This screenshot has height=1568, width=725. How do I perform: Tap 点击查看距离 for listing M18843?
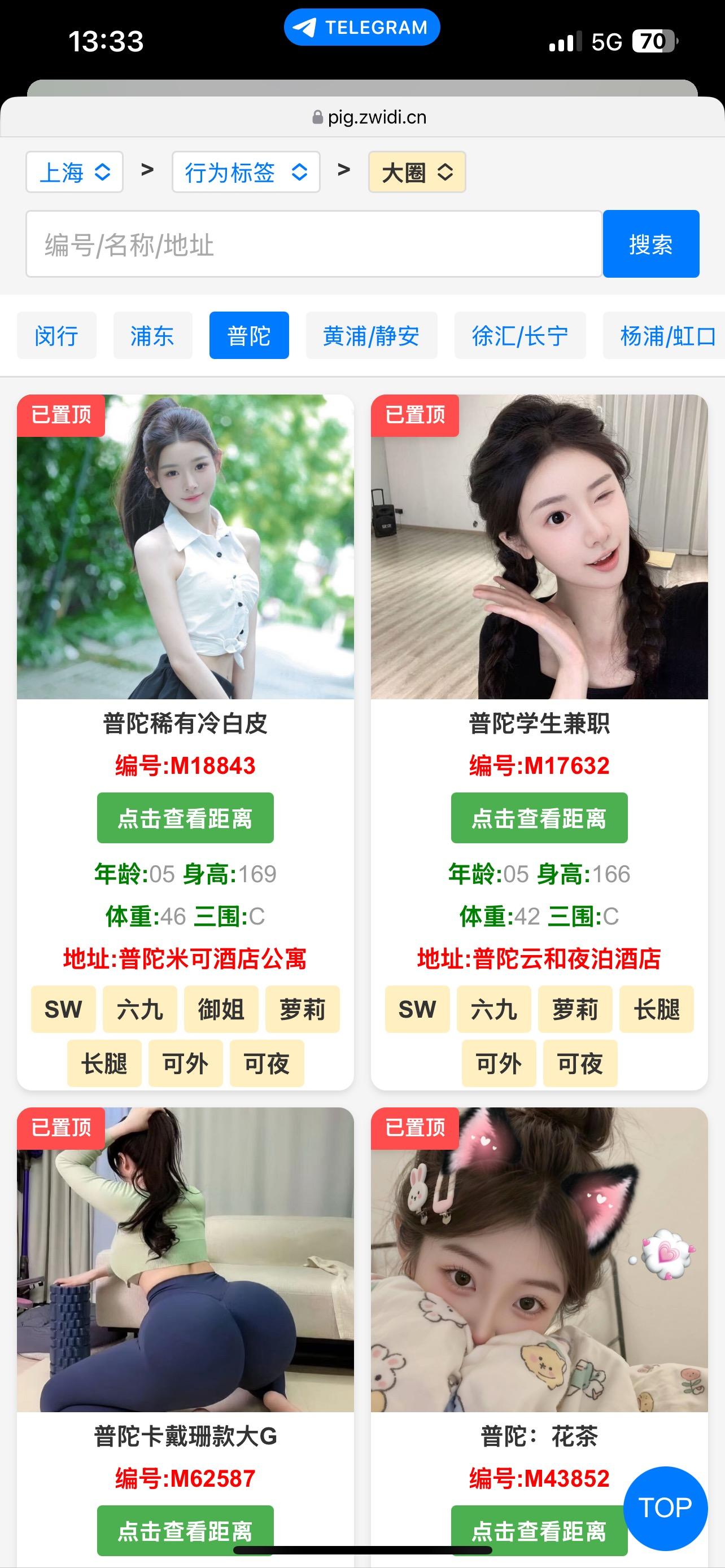click(x=185, y=817)
